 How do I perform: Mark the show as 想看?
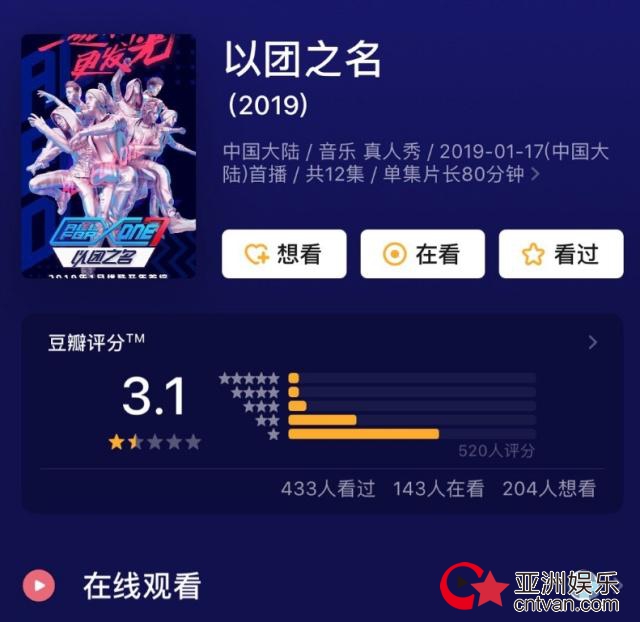[284, 254]
